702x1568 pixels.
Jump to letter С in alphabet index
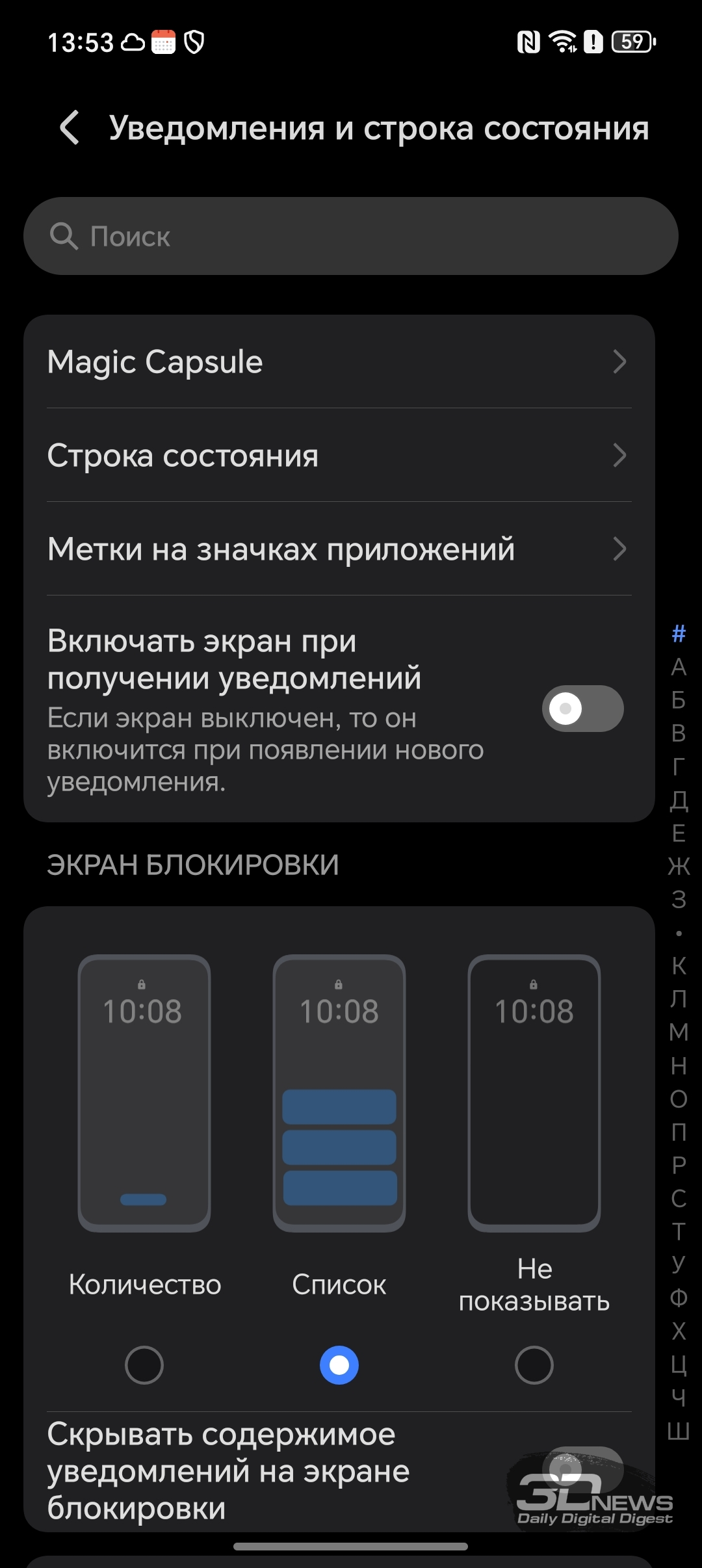pos(679,1198)
